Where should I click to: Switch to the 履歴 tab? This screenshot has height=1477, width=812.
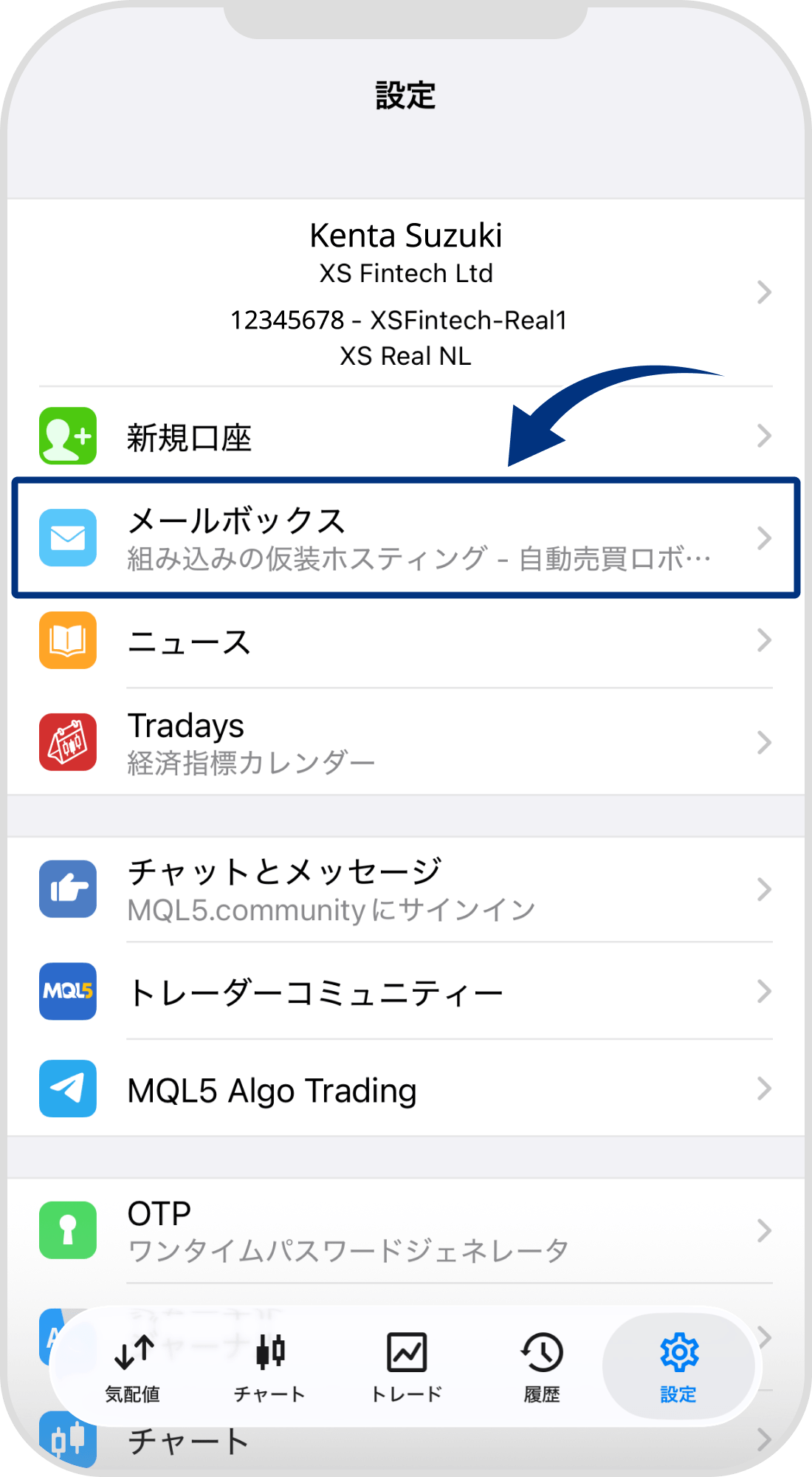point(542,1367)
